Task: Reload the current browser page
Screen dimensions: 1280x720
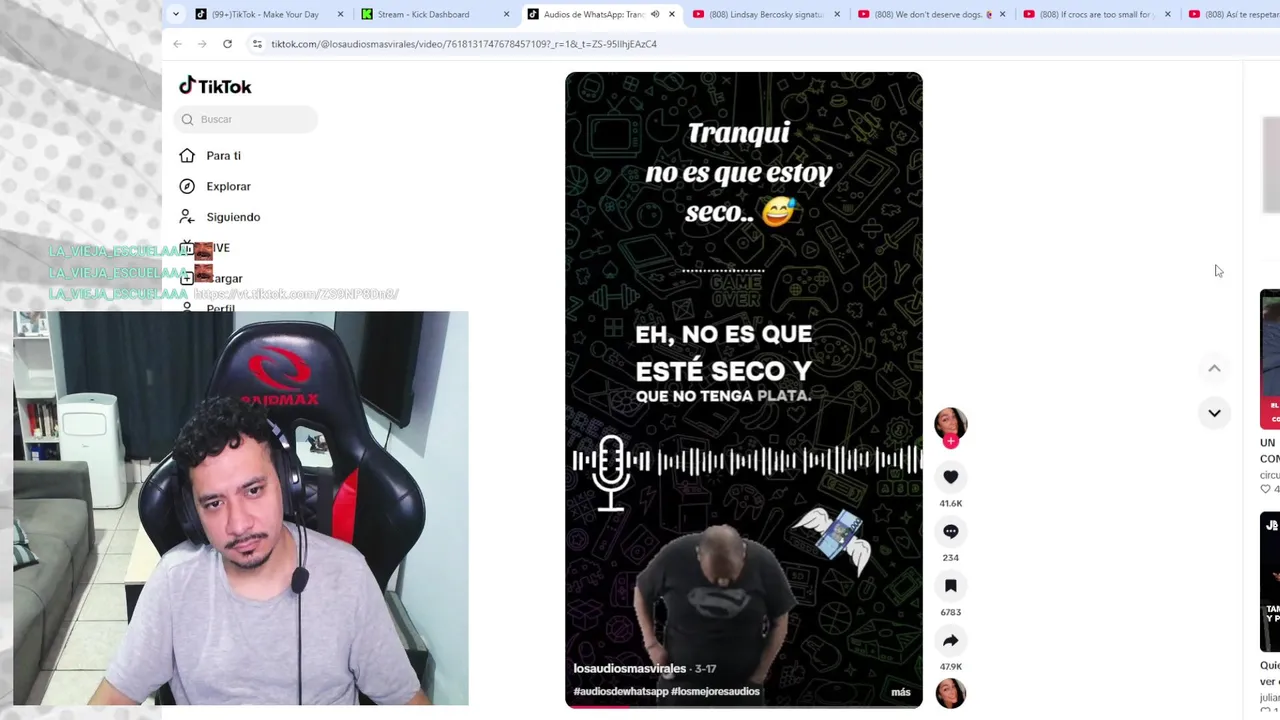Action: 227,44
